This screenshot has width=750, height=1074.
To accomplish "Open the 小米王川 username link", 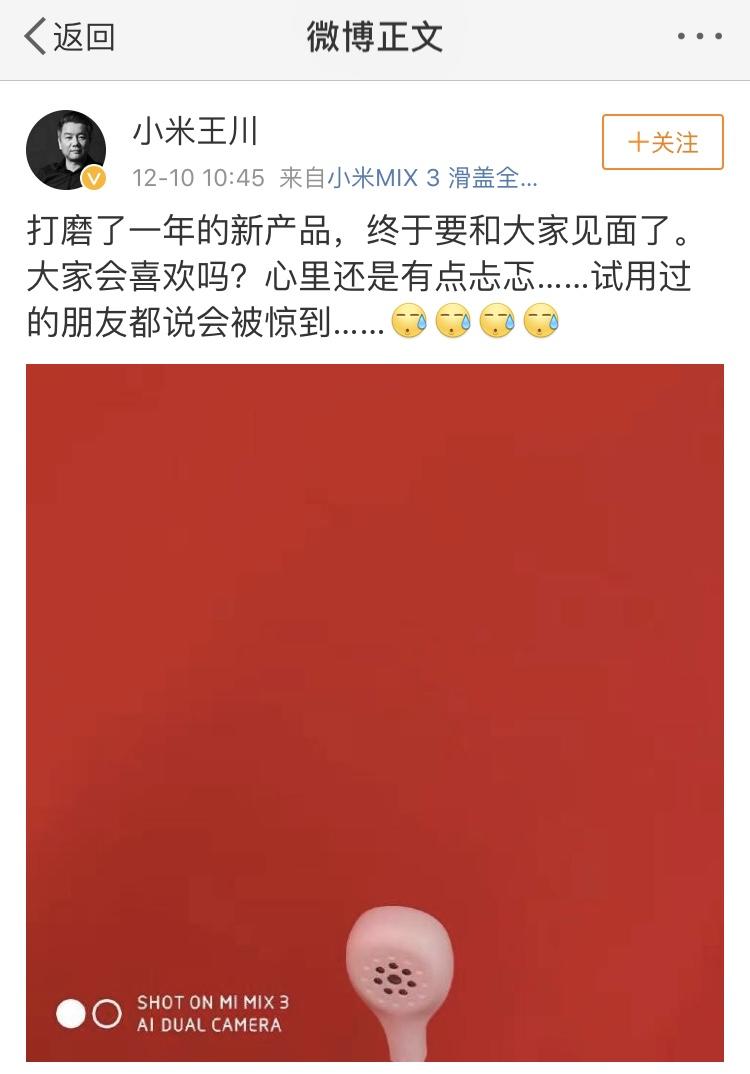I will 195,131.
